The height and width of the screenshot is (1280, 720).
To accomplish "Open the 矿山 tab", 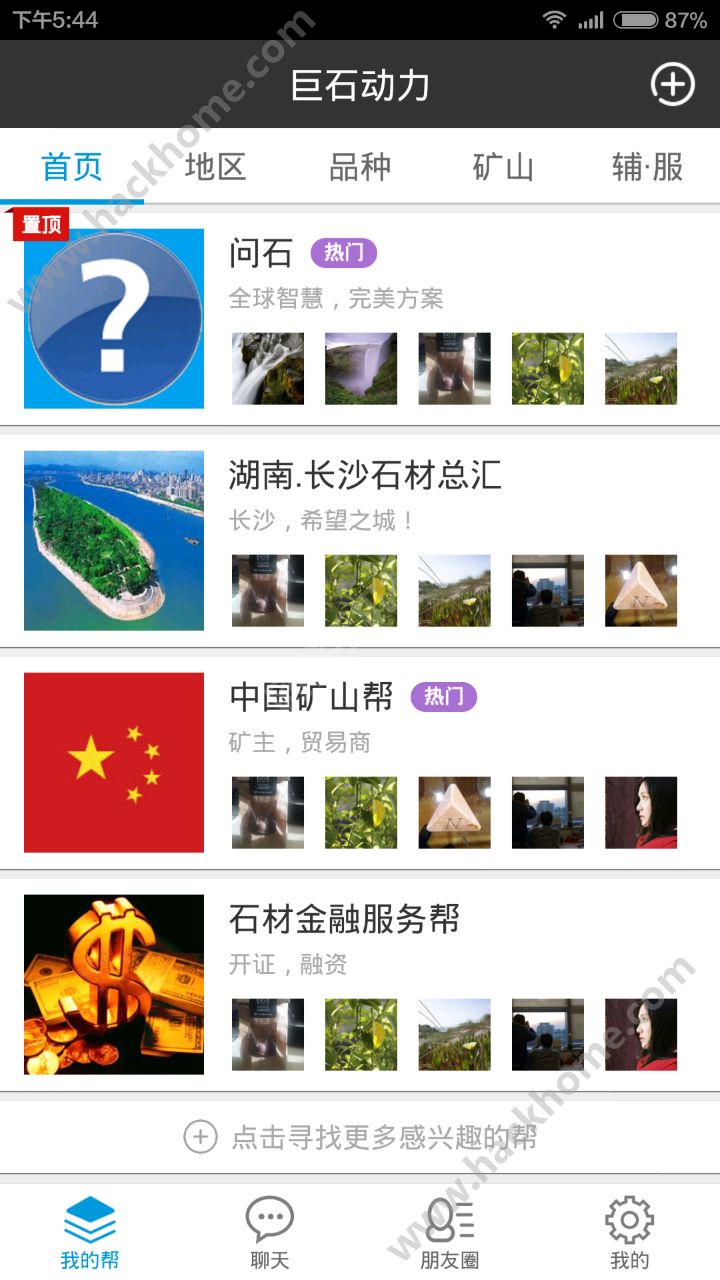I will (x=503, y=167).
